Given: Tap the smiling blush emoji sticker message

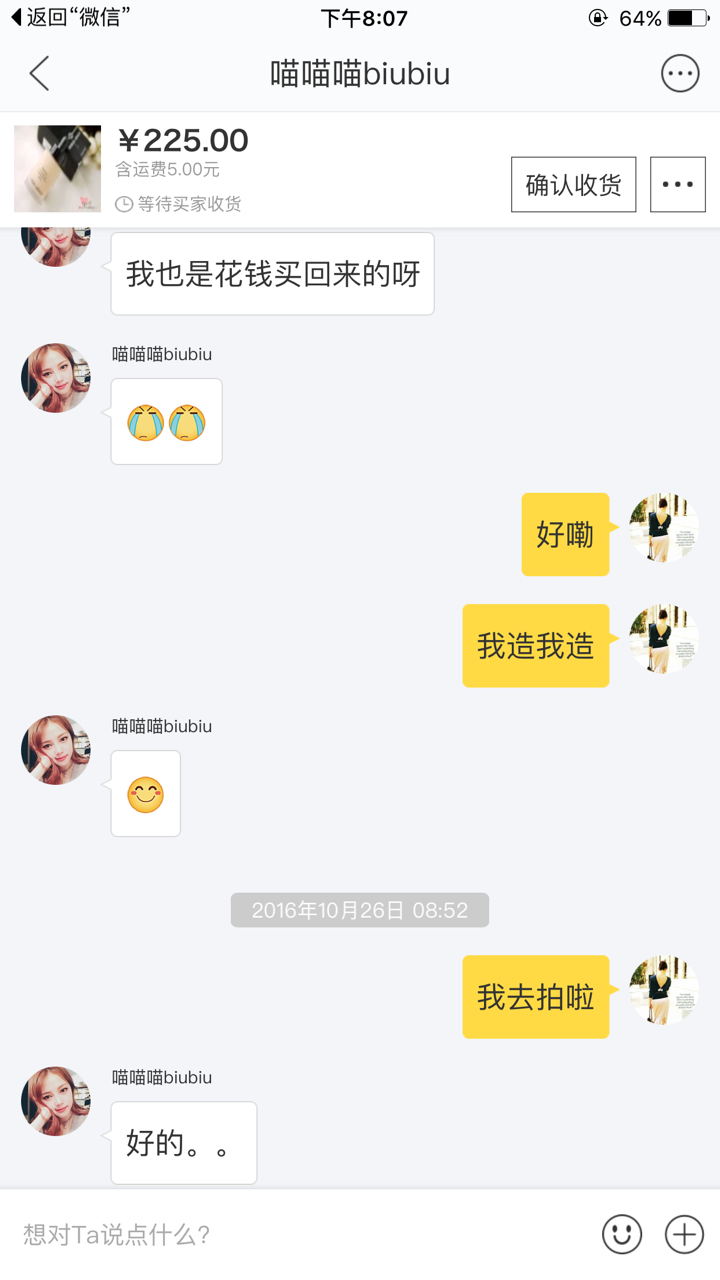Looking at the screenshot, I should click(x=145, y=792).
